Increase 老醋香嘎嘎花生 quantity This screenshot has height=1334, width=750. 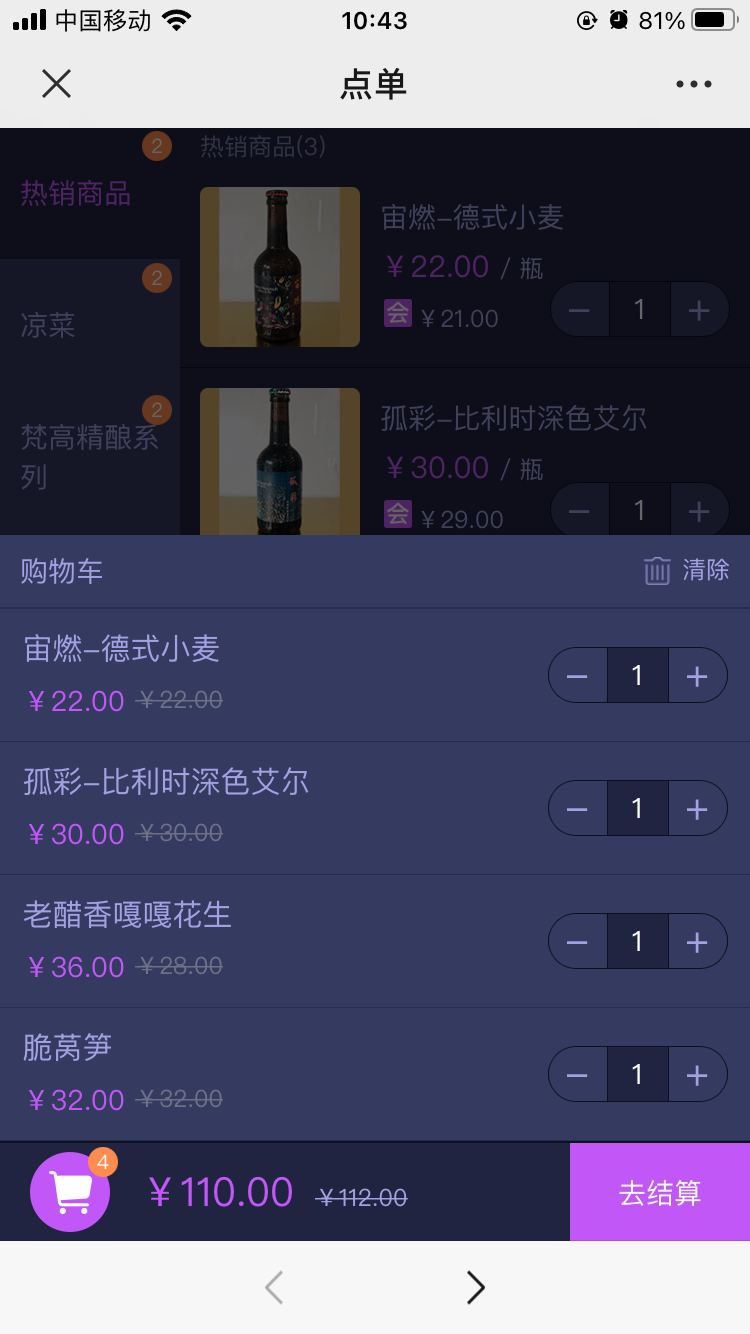tap(697, 942)
